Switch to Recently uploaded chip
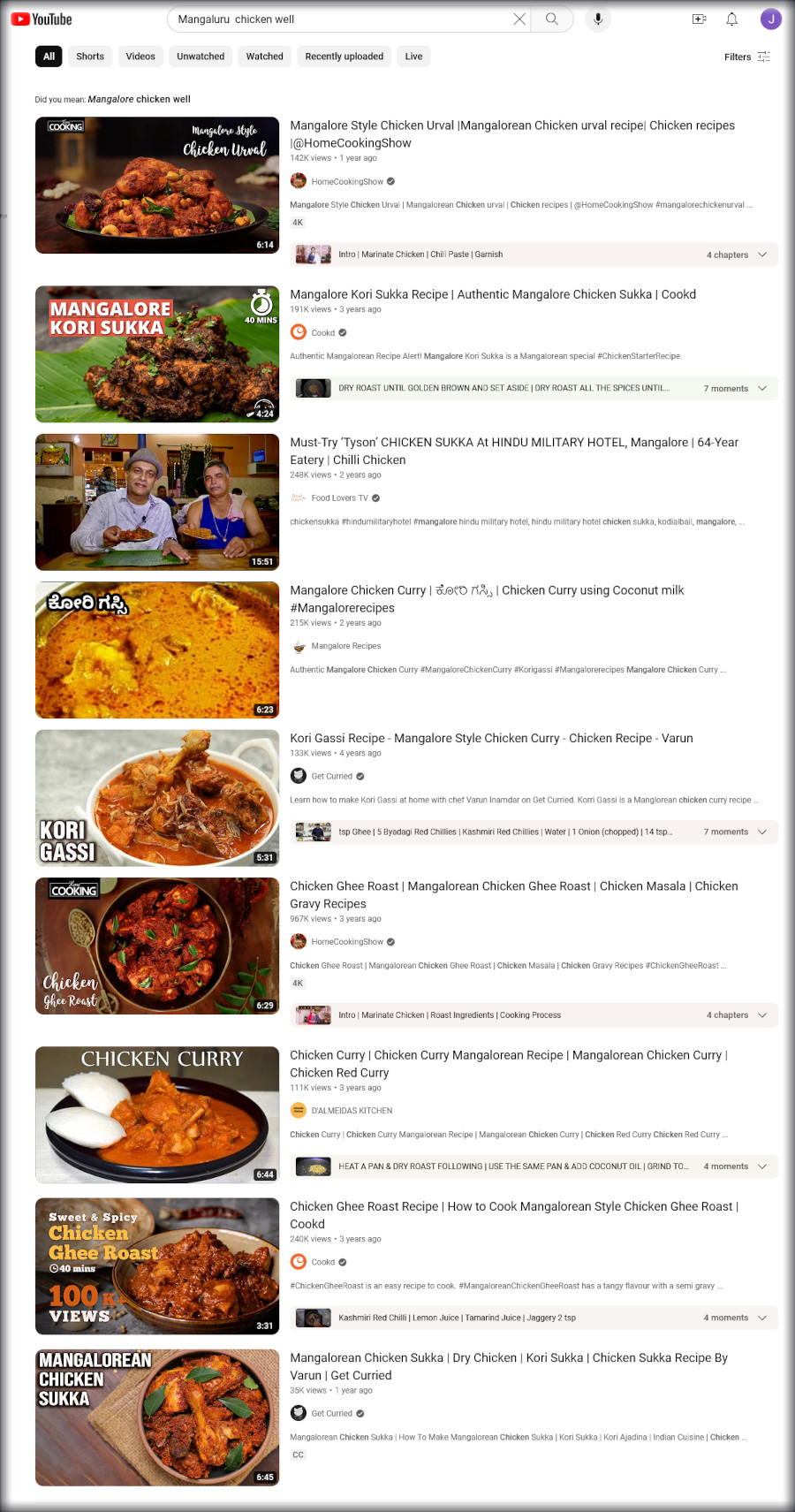 point(344,57)
